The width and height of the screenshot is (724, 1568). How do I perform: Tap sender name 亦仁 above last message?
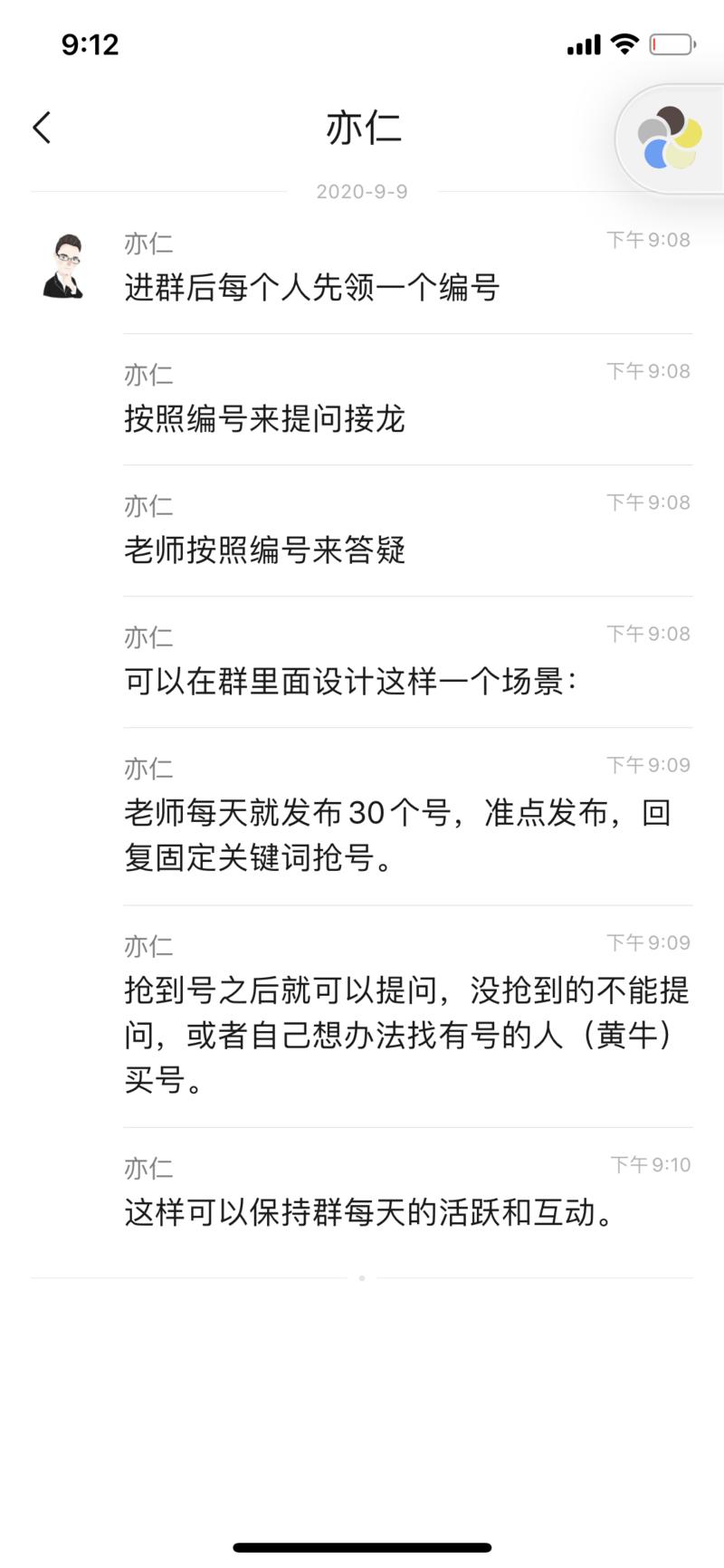[148, 1168]
